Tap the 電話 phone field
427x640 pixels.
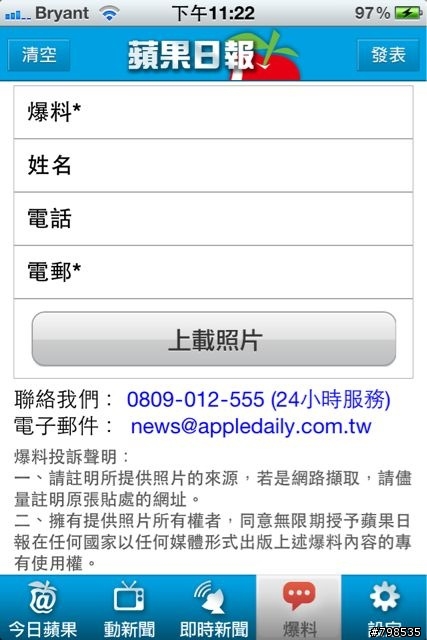(x=214, y=219)
